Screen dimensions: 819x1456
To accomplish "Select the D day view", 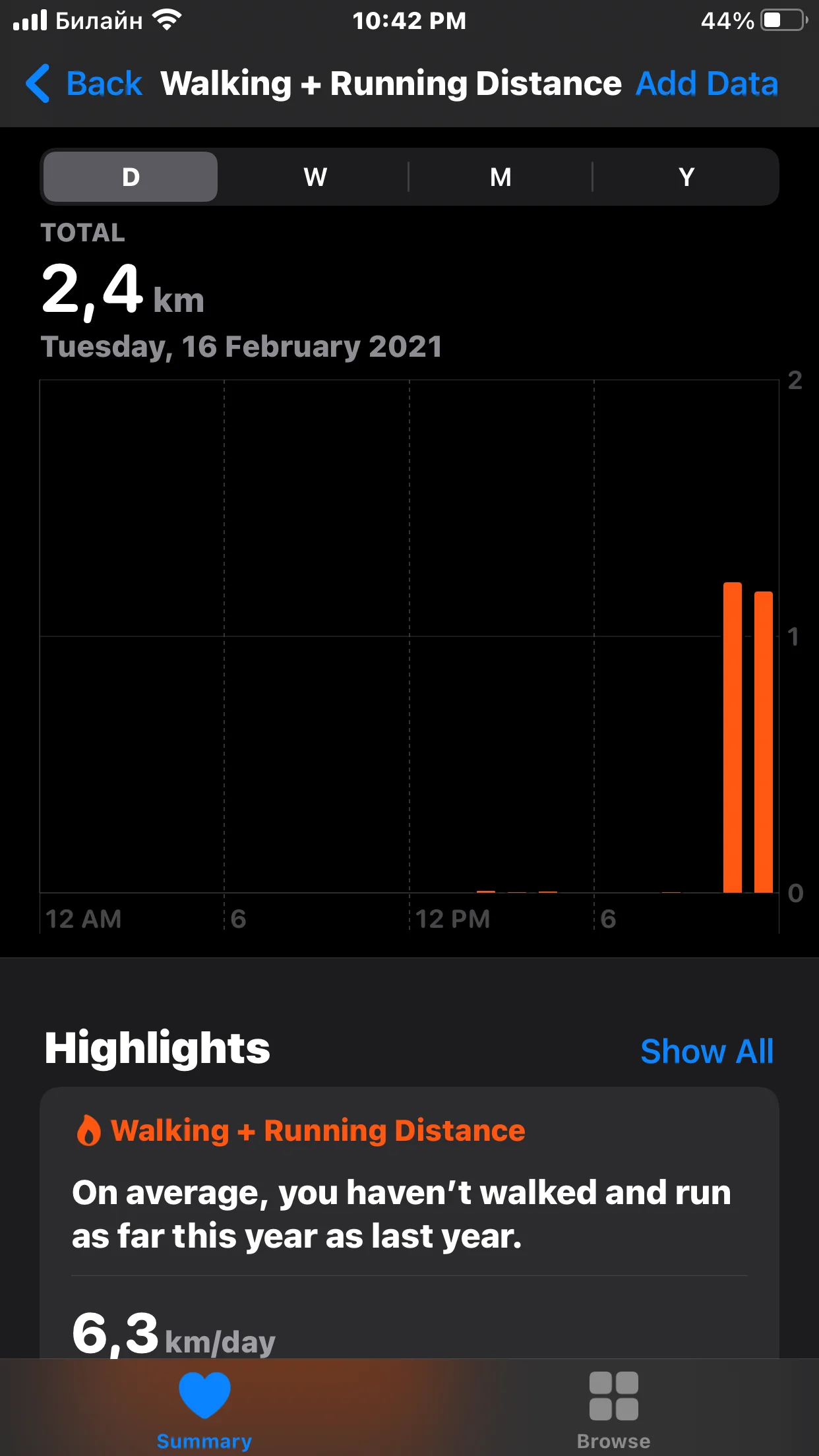I will [x=131, y=177].
